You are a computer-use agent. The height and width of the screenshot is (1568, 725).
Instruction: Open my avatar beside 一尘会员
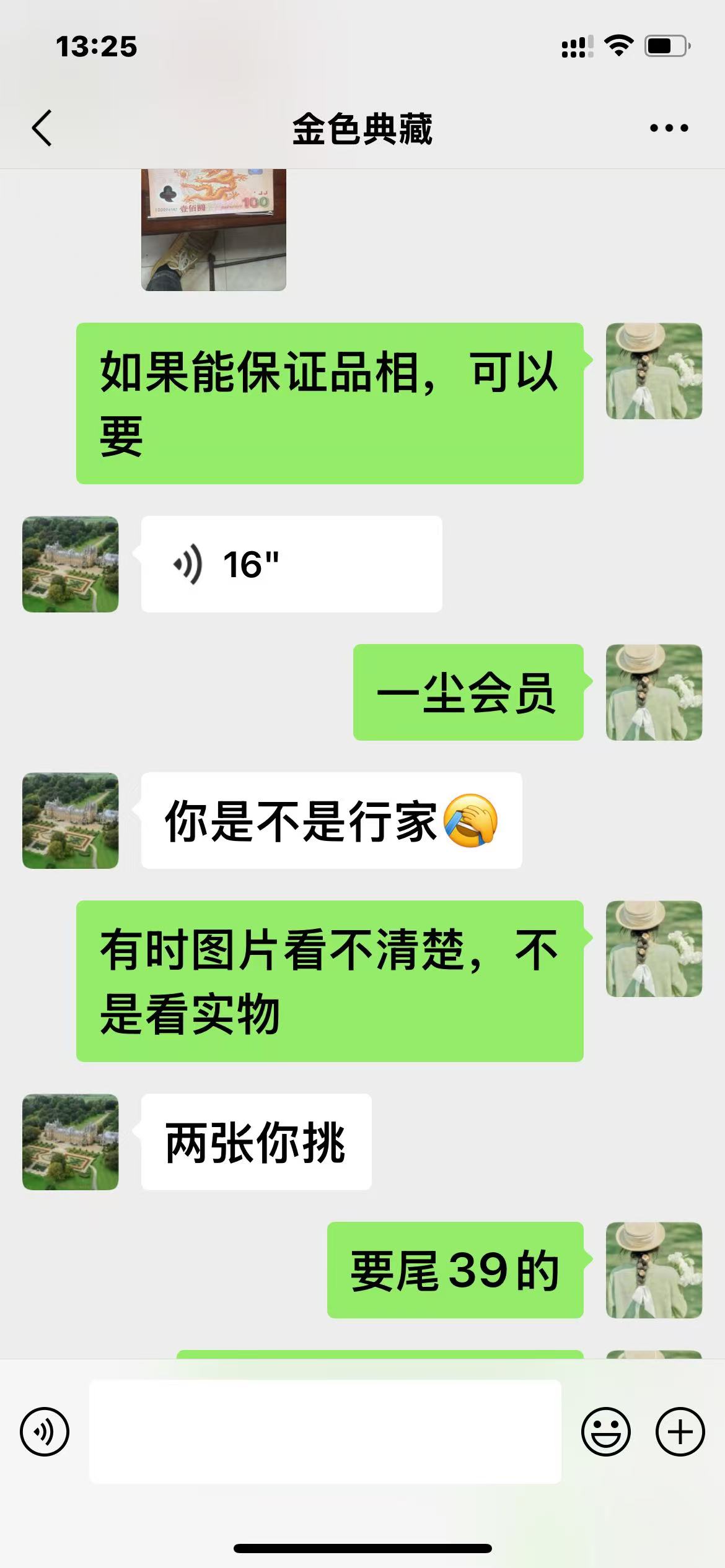pos(654,692)
